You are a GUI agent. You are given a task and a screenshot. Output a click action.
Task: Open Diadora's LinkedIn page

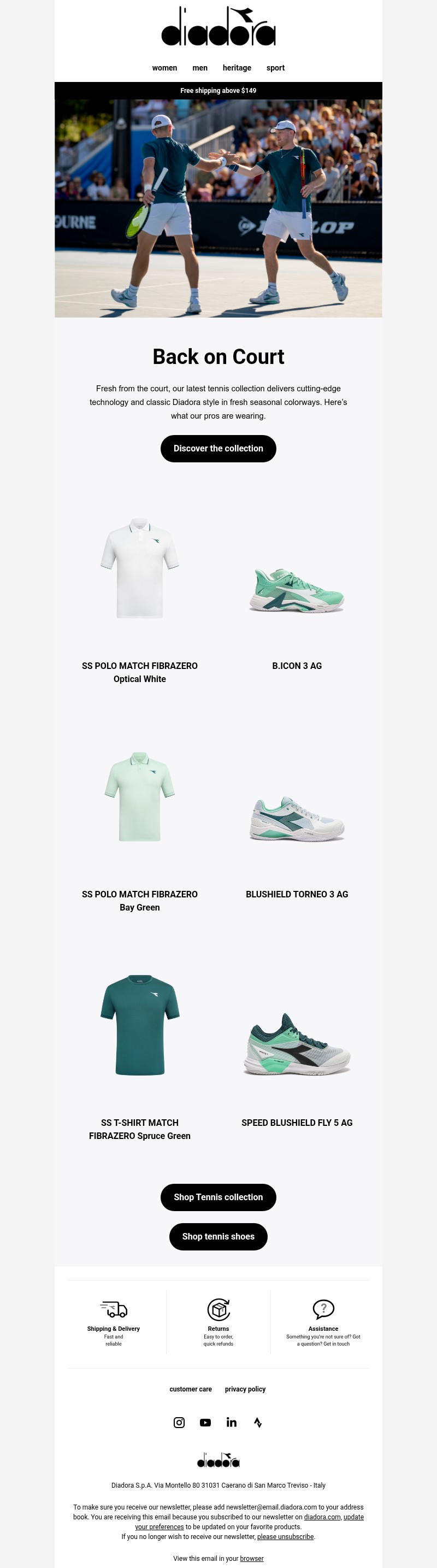coord(231,1422)
